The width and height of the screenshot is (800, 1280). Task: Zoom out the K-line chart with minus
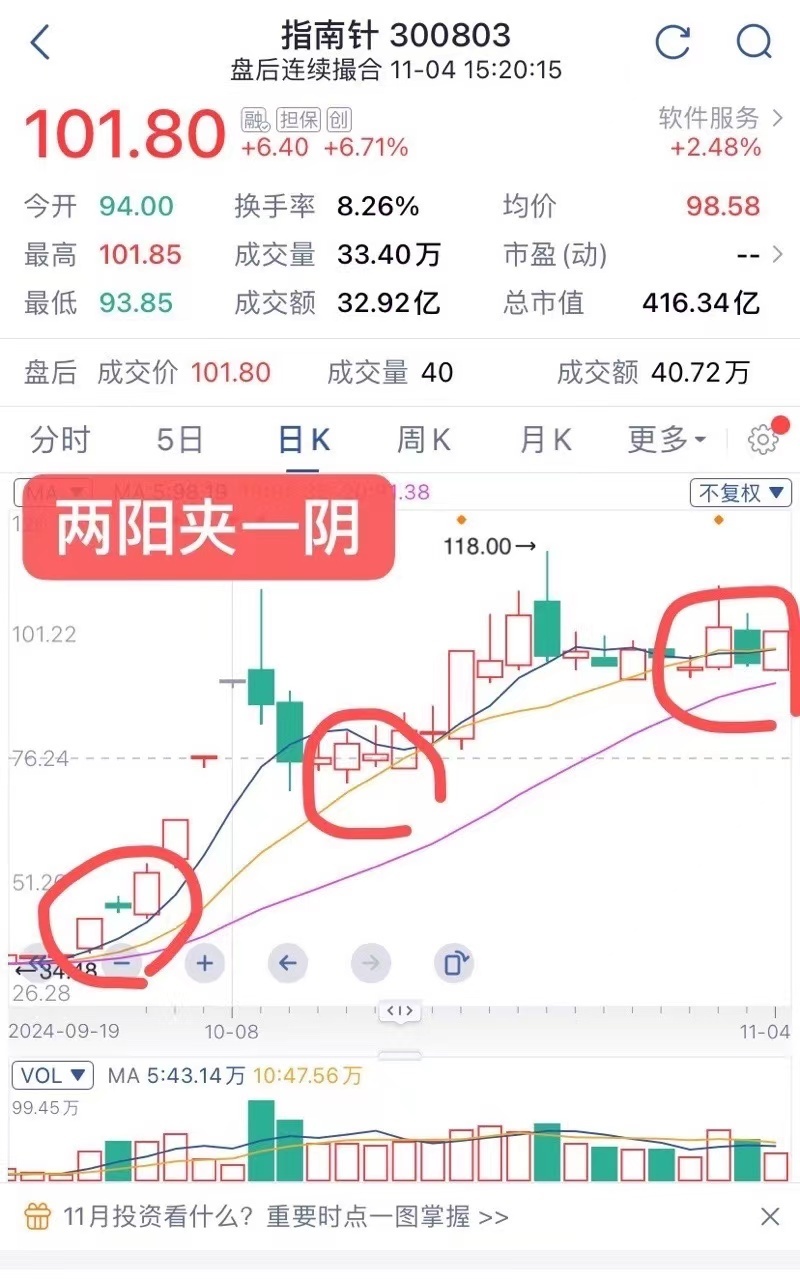tap(122, 964)
